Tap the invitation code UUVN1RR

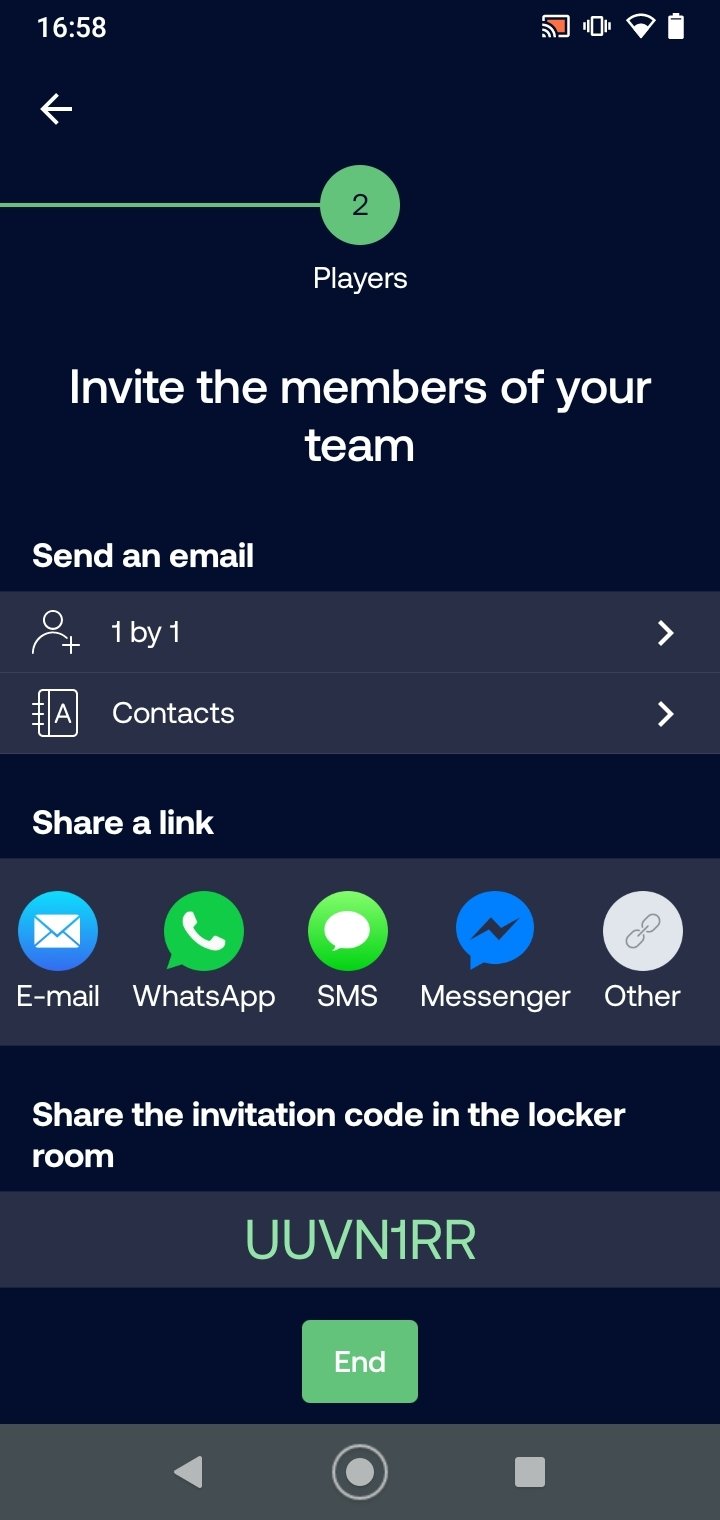(x=360, y=1240)
